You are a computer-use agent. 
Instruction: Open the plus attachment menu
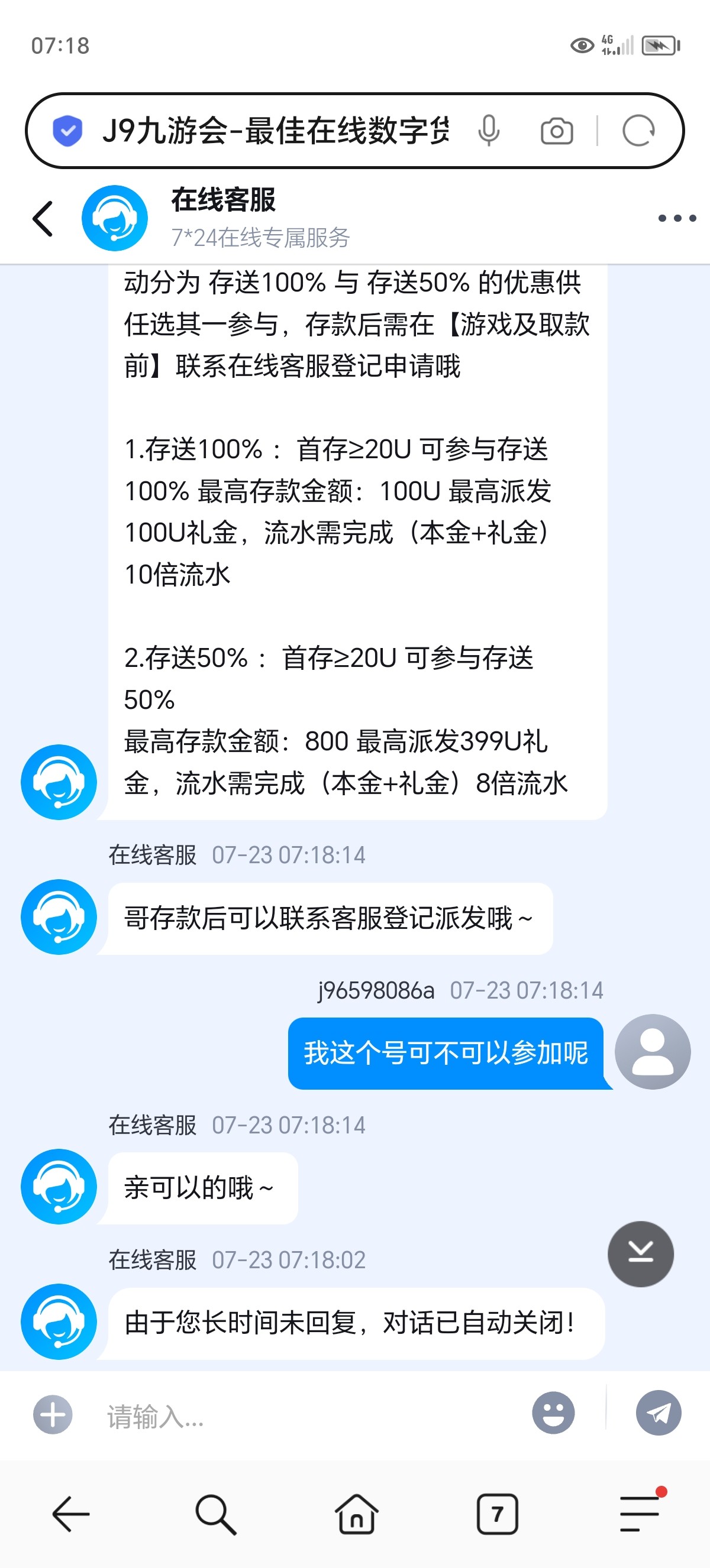coord(53,1414)
